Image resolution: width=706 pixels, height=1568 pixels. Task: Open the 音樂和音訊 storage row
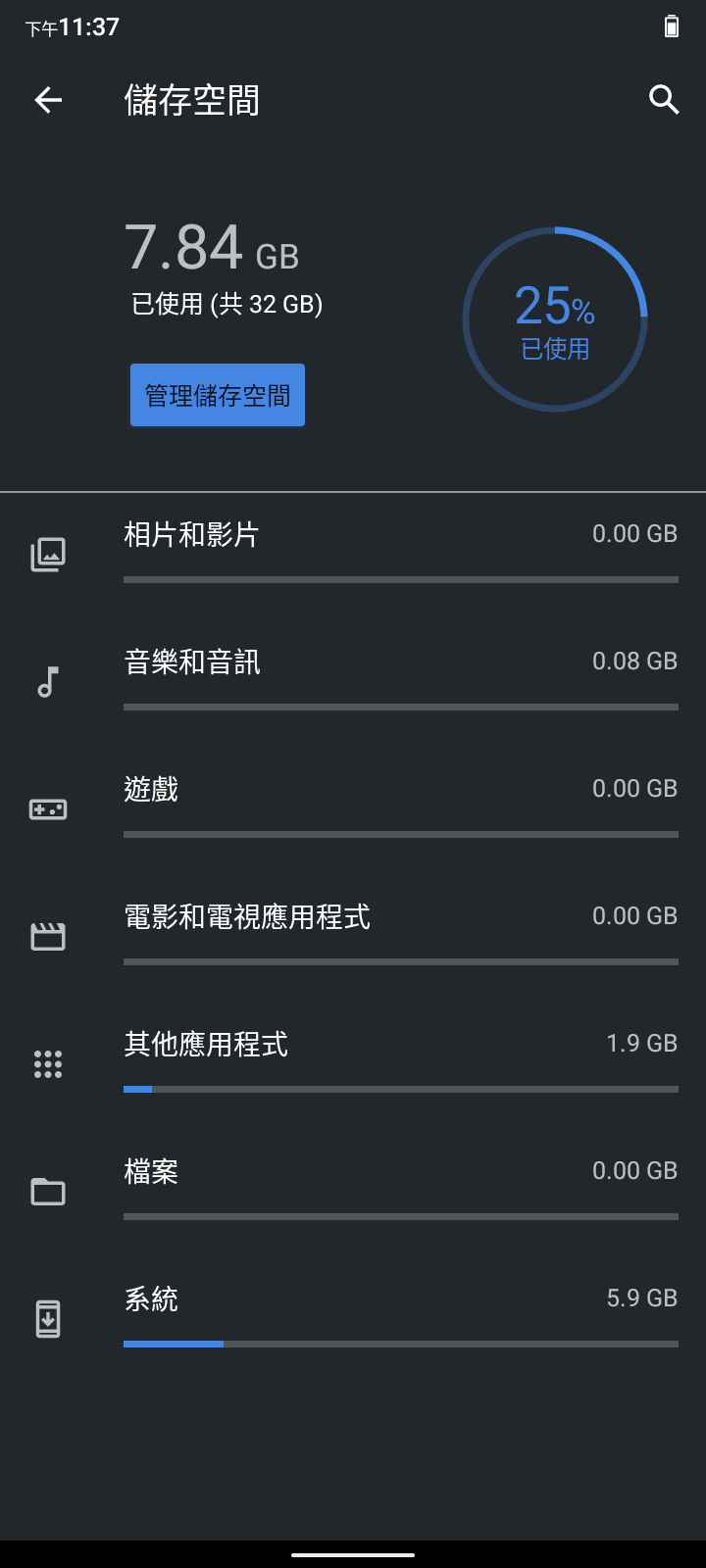(x=353, y=682)
